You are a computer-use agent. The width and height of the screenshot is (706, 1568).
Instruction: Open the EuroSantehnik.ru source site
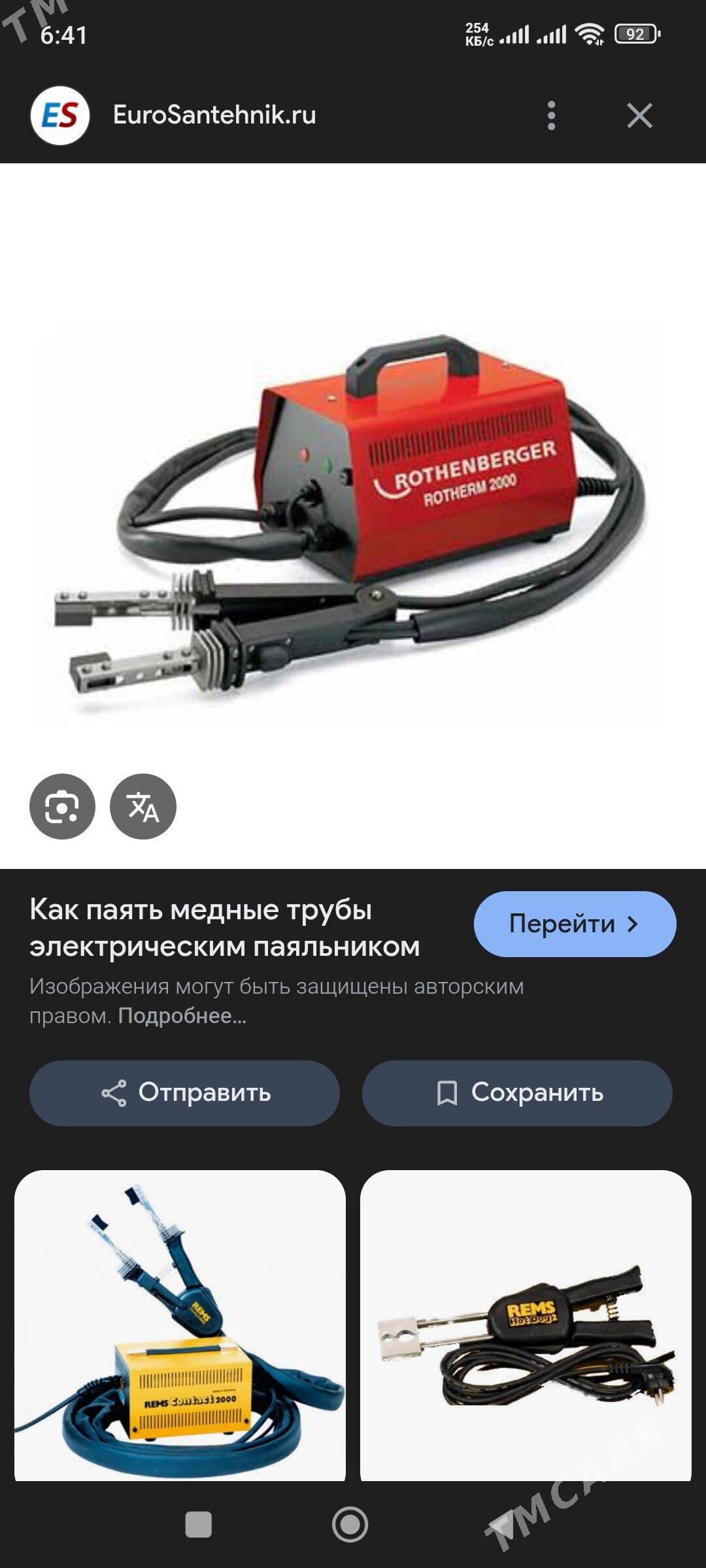coord(214,115)
